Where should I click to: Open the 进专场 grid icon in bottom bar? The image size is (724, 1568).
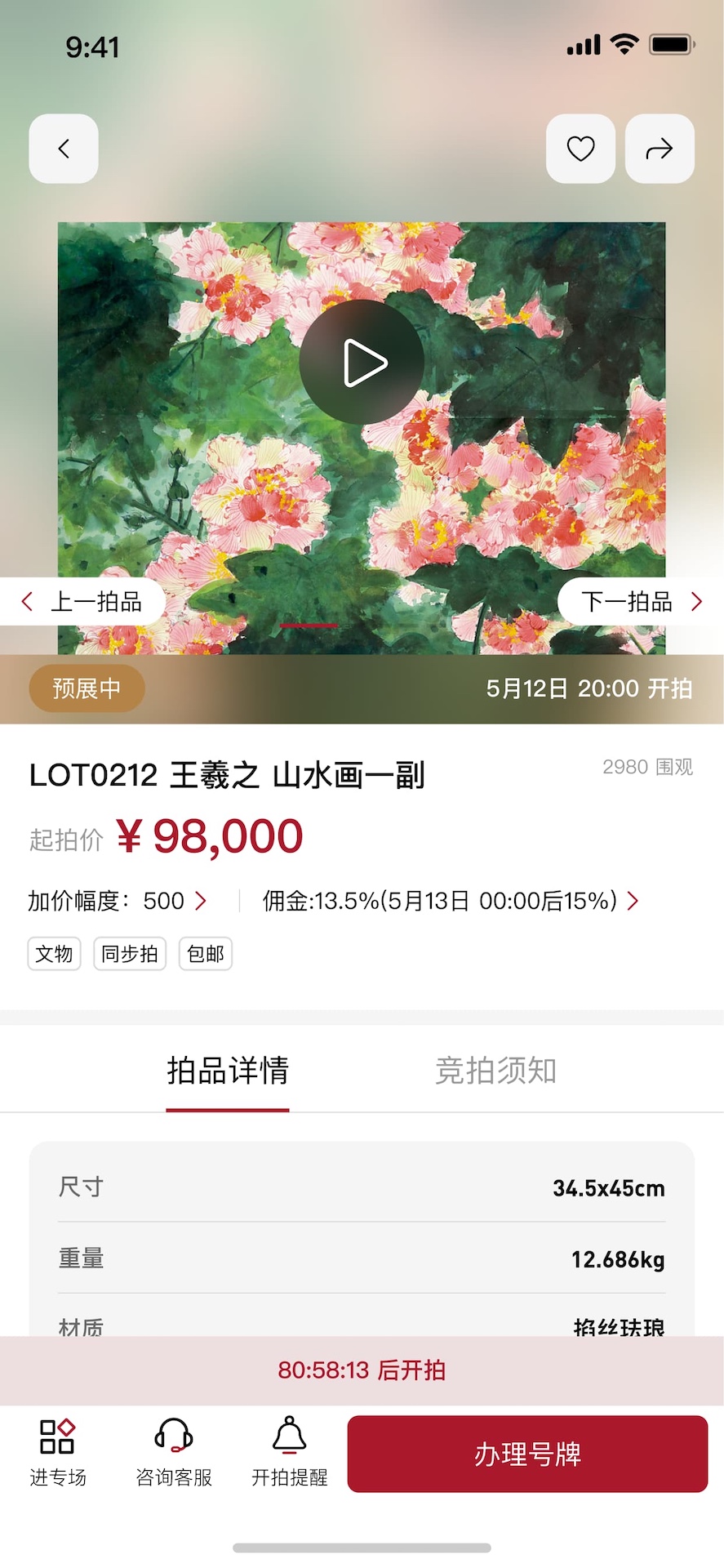point(56,1454)
